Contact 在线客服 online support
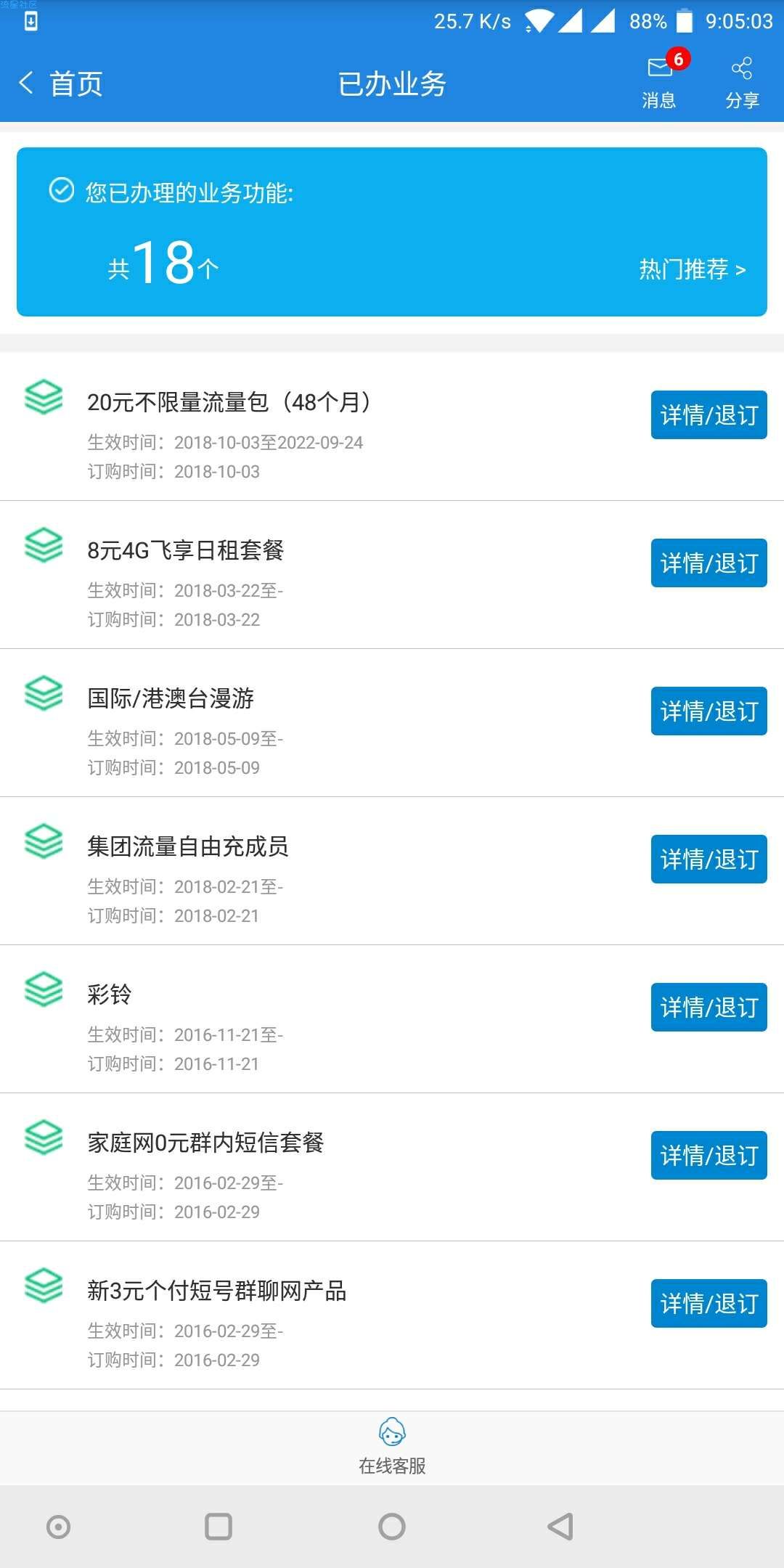Viewport: 784px width, 1568px height. (392, 1447)
